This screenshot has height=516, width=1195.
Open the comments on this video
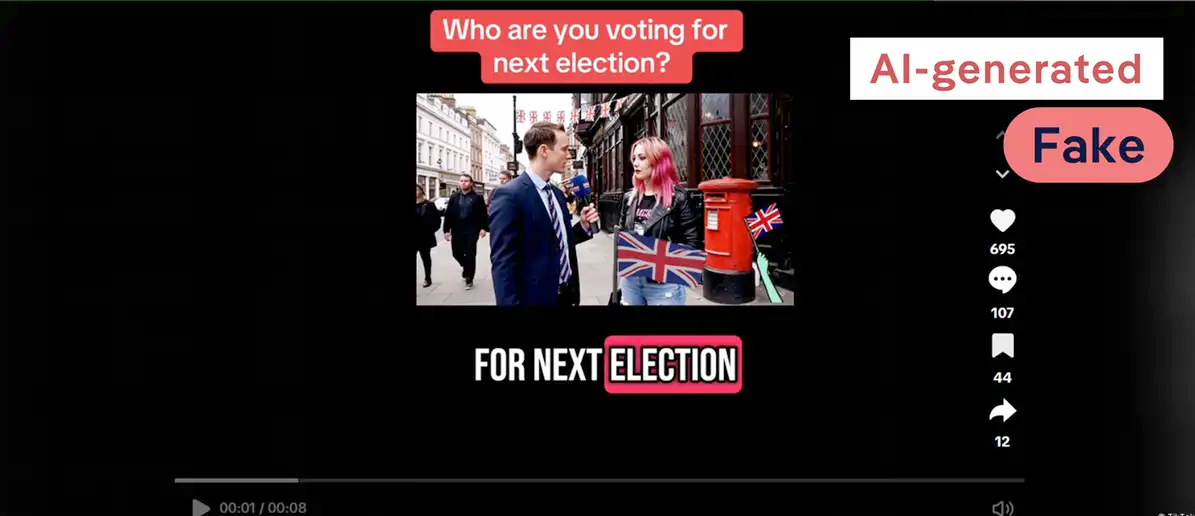click(1002, 280)
